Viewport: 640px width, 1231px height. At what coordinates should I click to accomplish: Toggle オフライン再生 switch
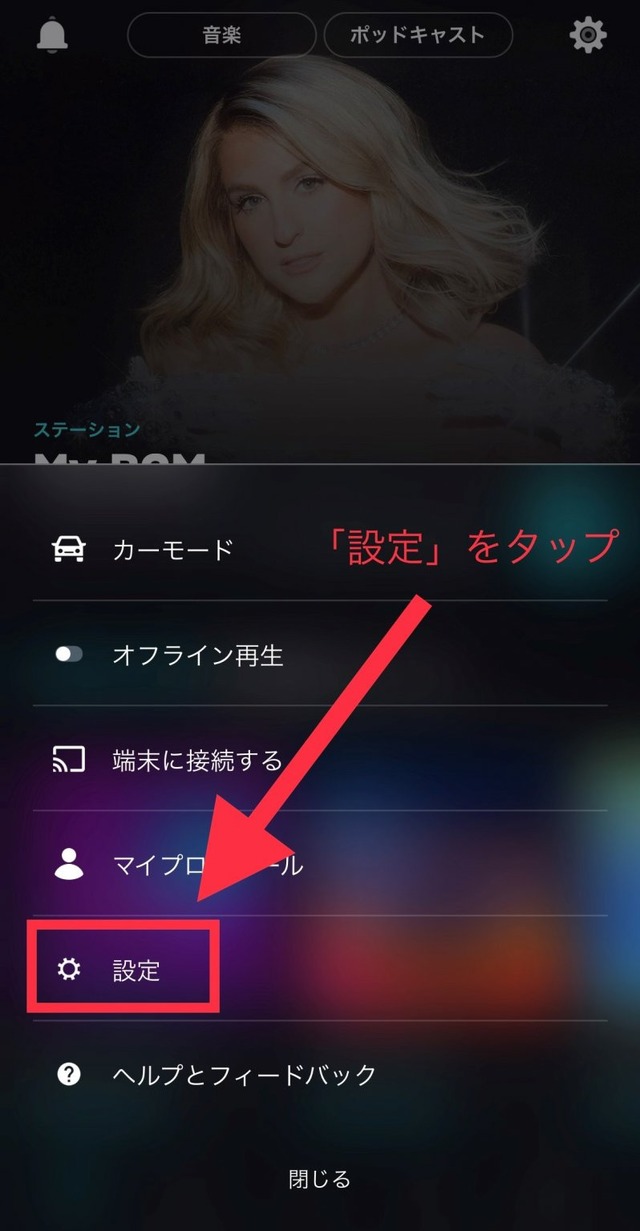(x=69, y=655)
